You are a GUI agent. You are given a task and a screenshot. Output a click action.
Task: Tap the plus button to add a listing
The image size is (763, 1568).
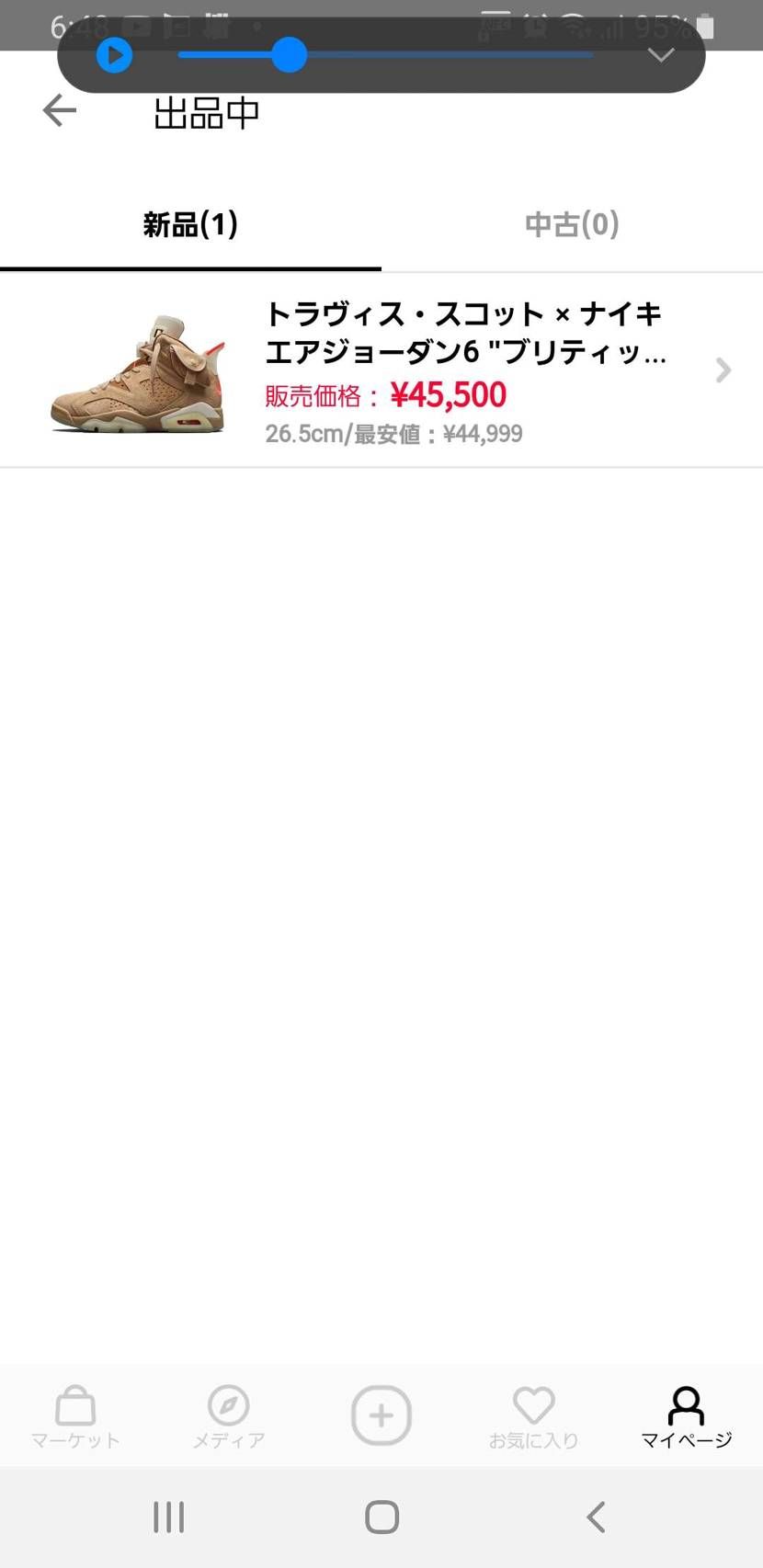point(381,1415)
